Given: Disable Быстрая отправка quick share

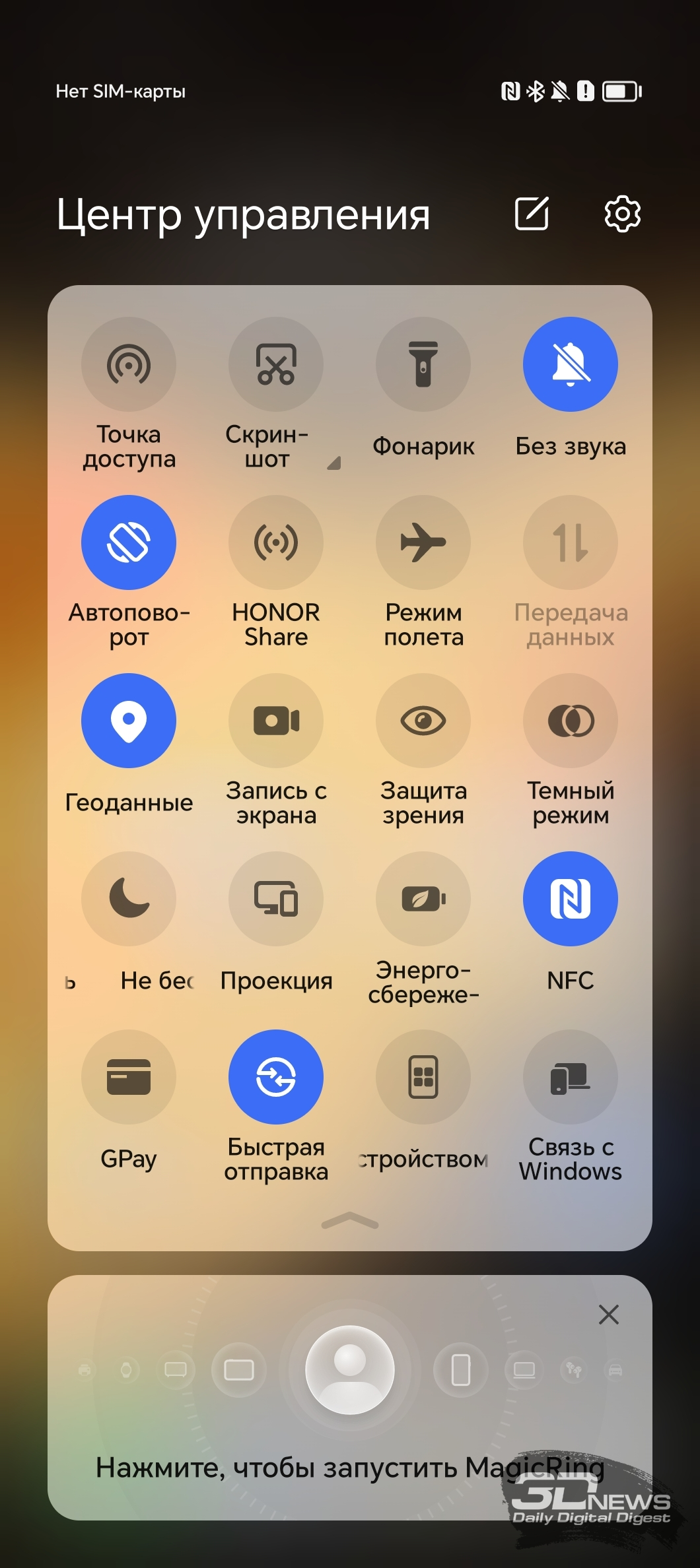Looking at the screenshot, I should tap(276, 1077).
